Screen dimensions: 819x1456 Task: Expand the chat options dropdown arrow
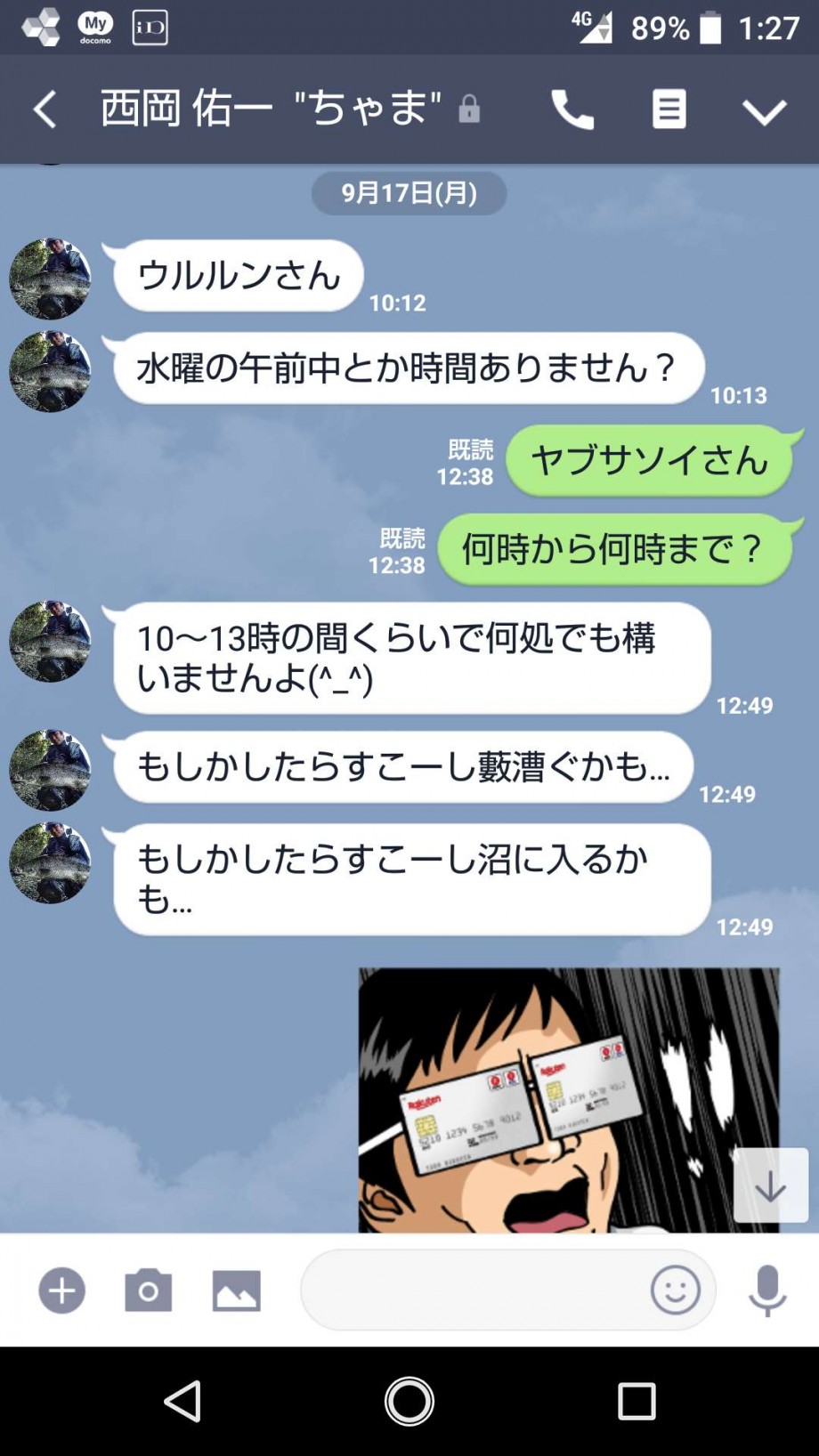(764, 112)
